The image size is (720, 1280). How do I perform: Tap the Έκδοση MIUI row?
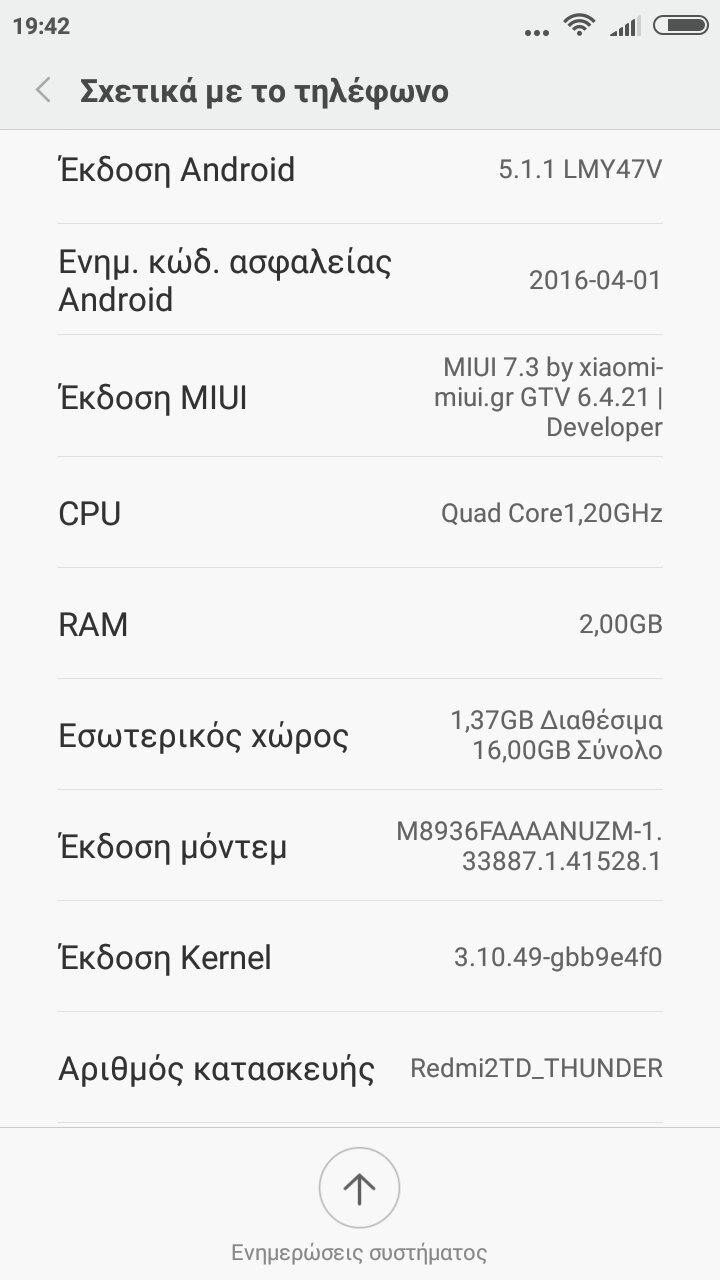click(x=360, y=397)
